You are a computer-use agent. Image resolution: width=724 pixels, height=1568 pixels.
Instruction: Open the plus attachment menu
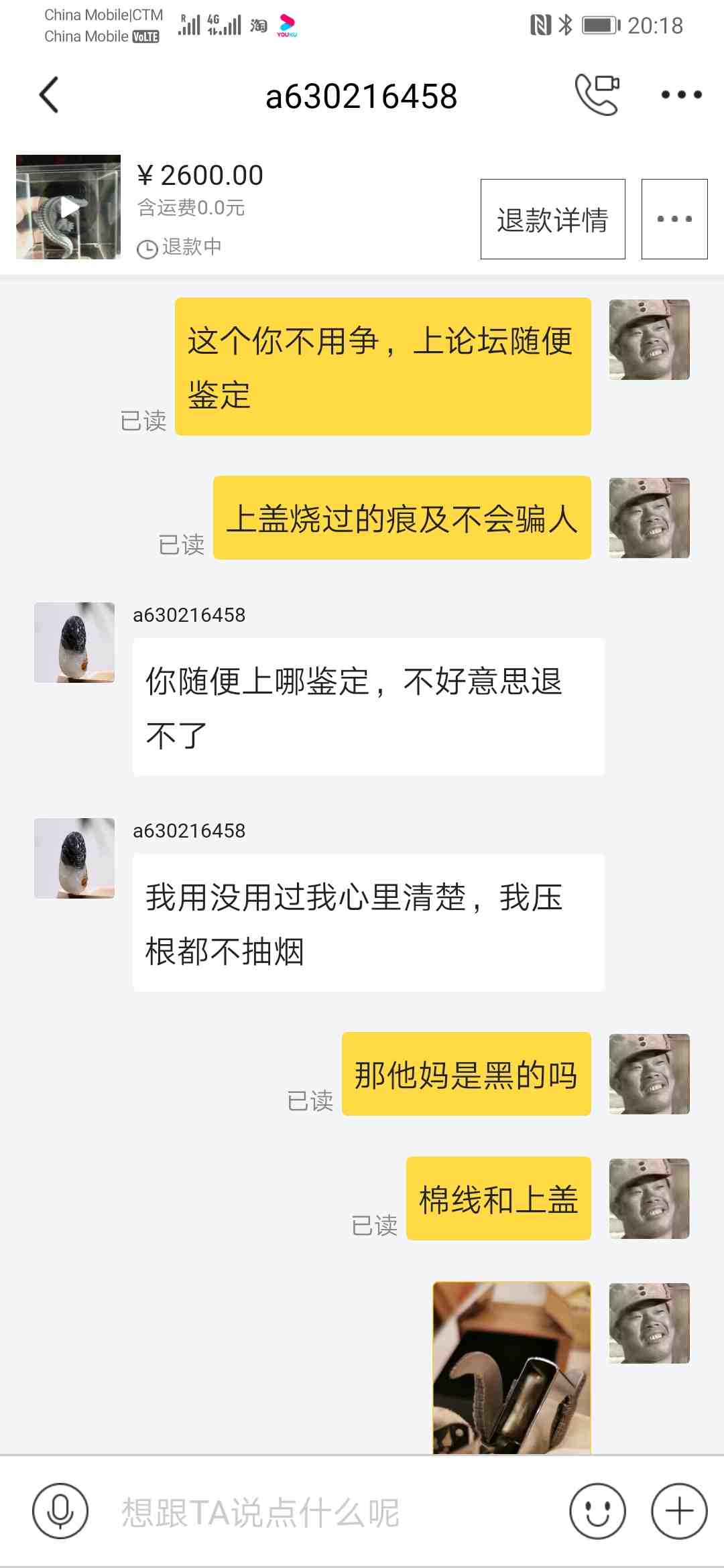[679, 1512]
